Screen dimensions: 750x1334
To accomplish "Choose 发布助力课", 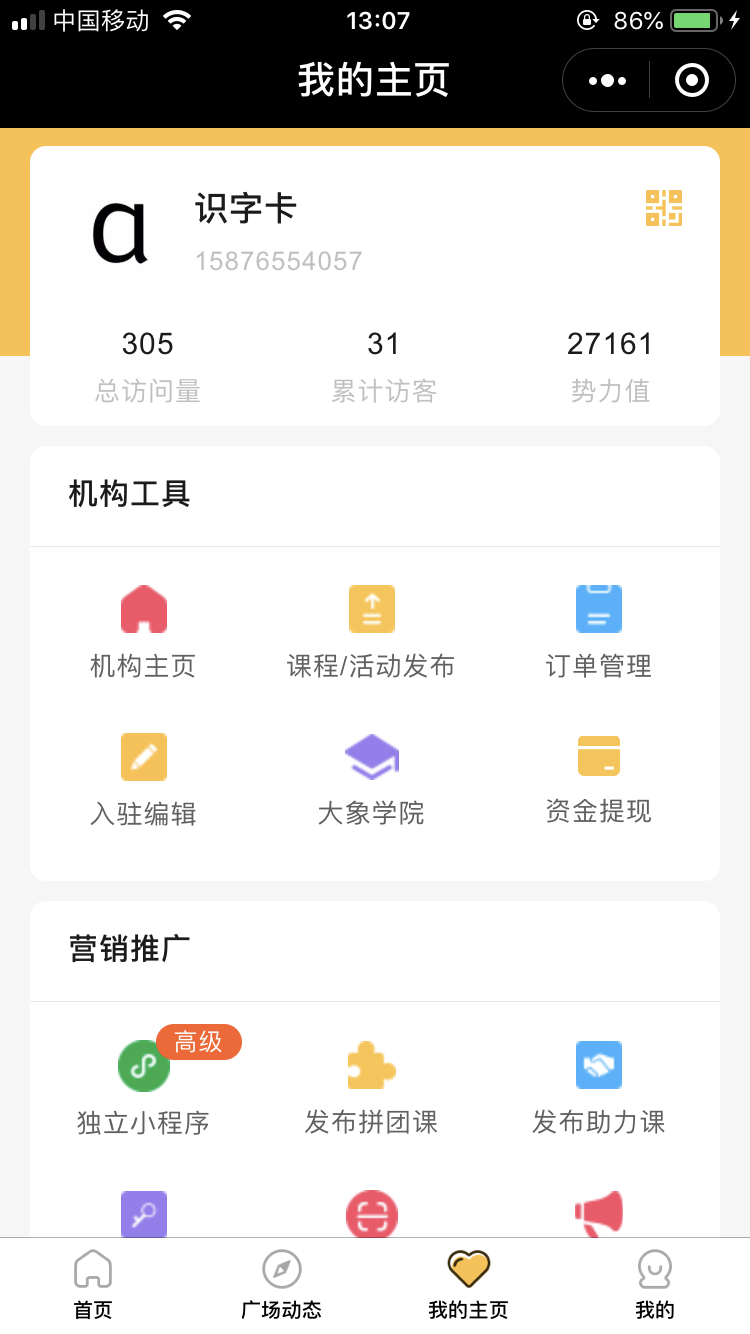I will tap(598, 1087).
